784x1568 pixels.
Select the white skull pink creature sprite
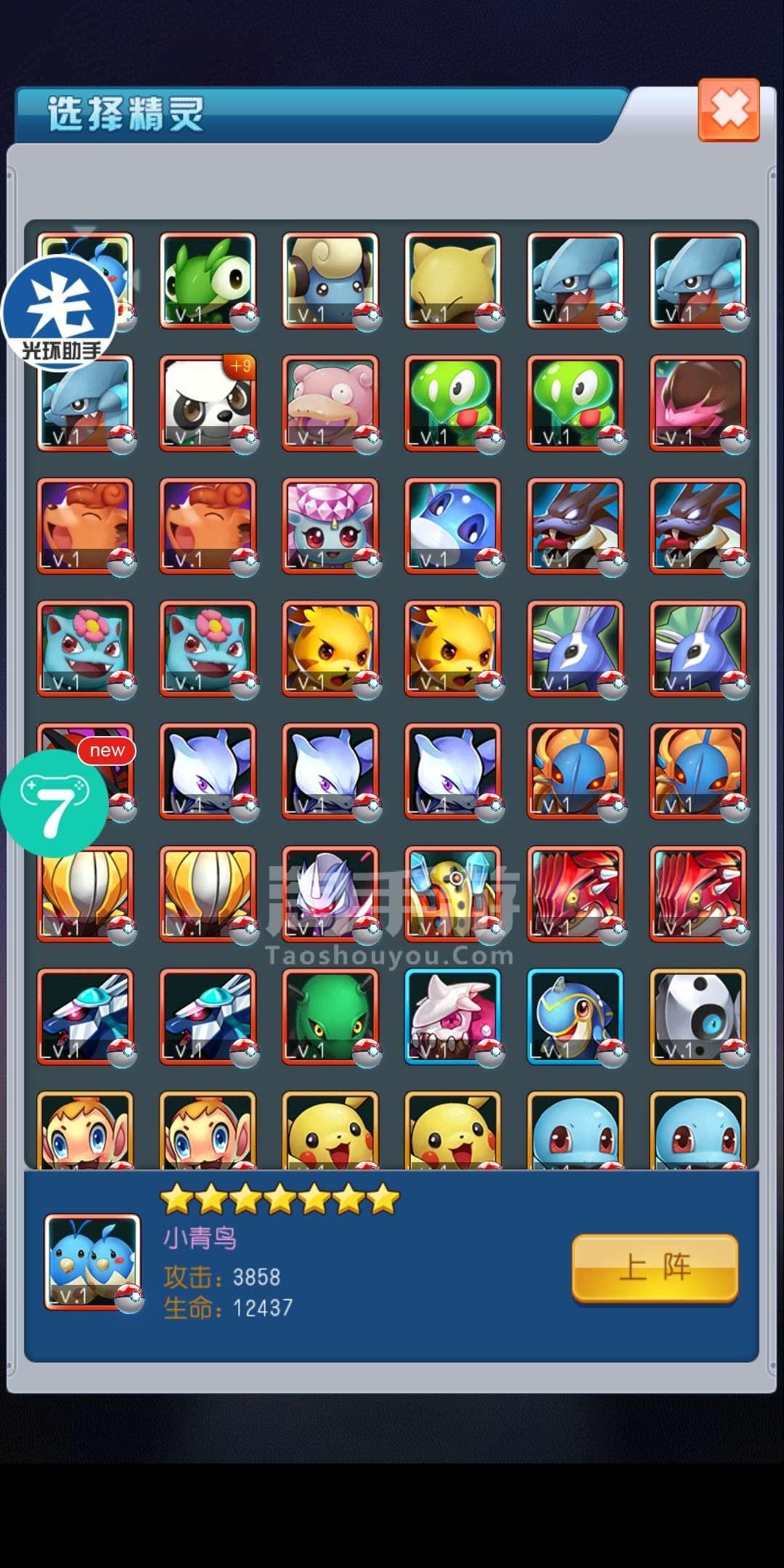pyautogui.click(x=452, y=1016)
